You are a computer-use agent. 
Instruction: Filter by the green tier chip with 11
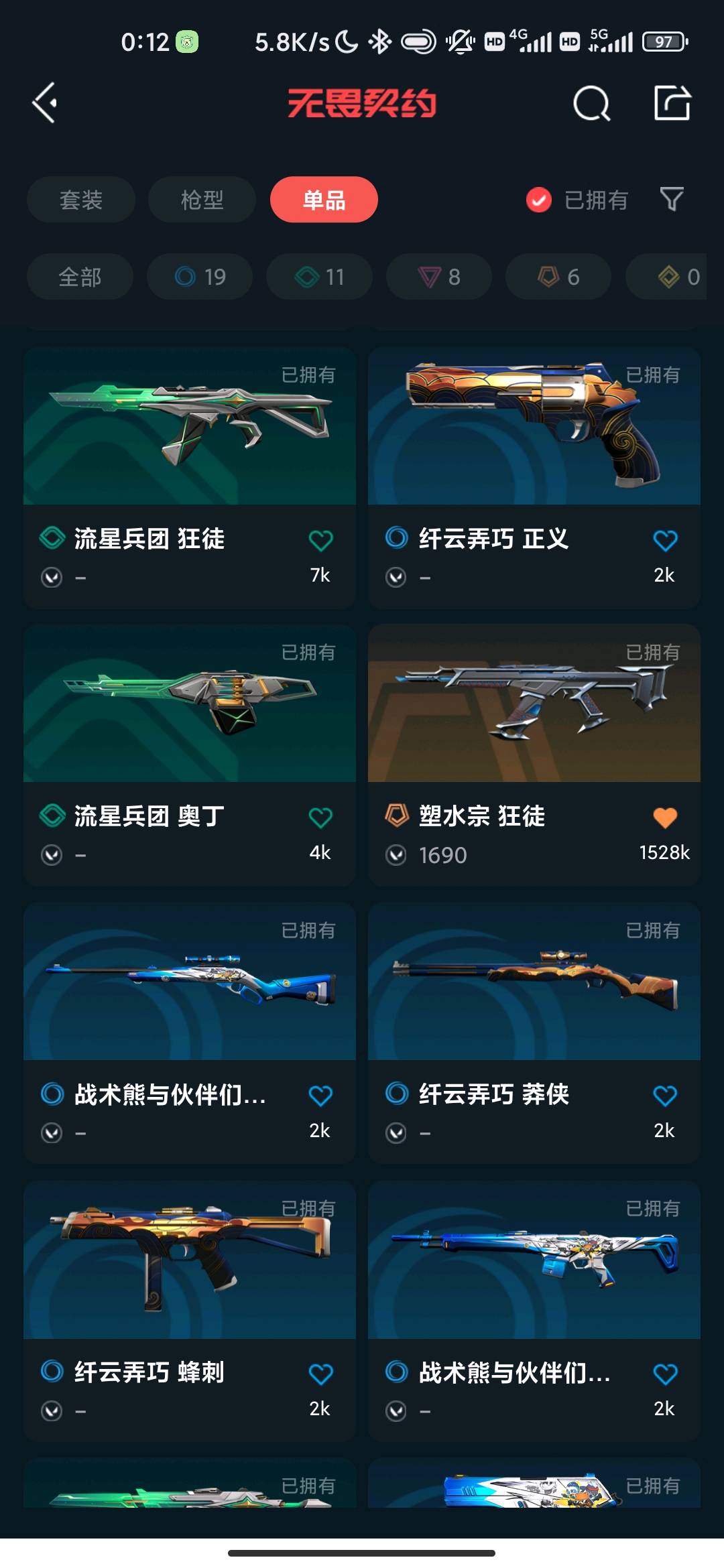pyautogui.click(x=319, y=277)
